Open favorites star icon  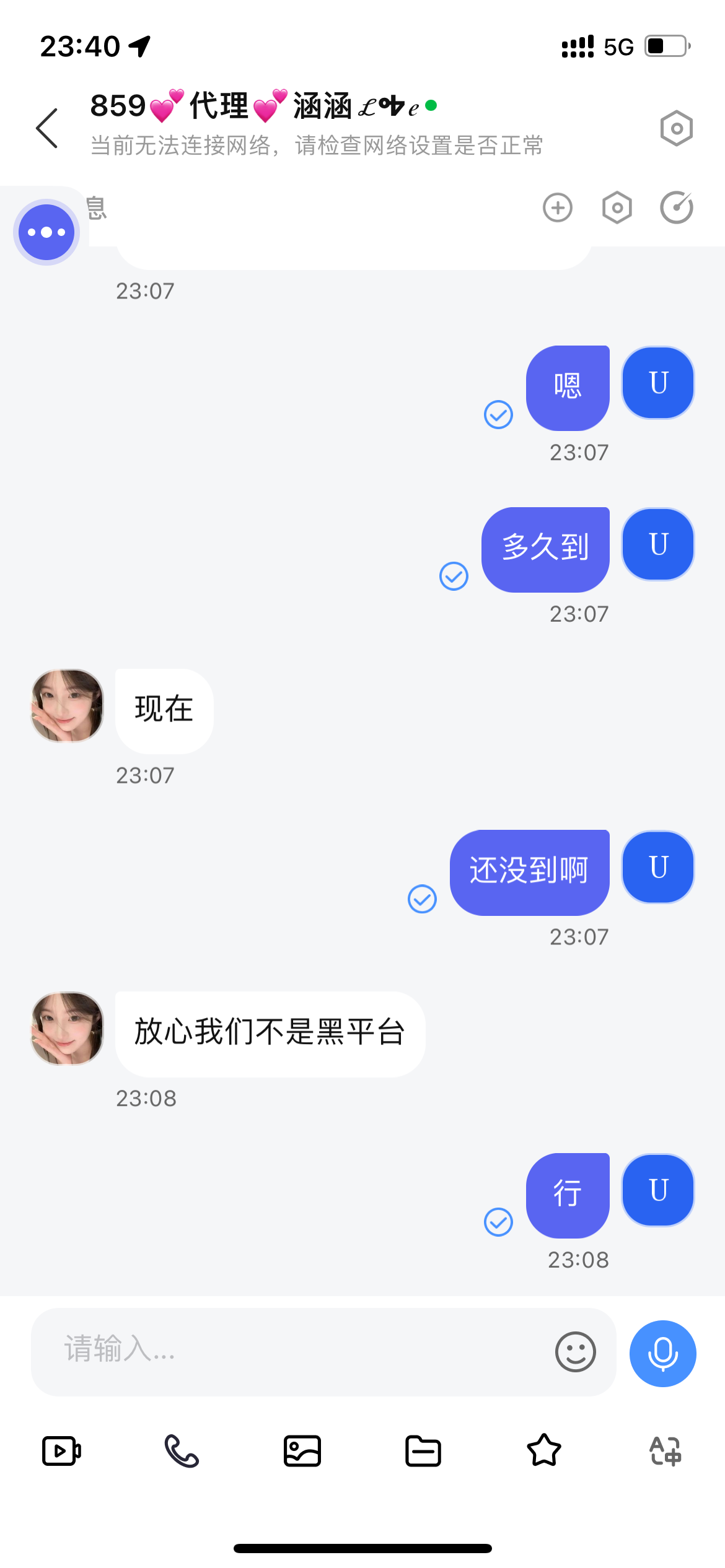click(x=544, y=1450)
